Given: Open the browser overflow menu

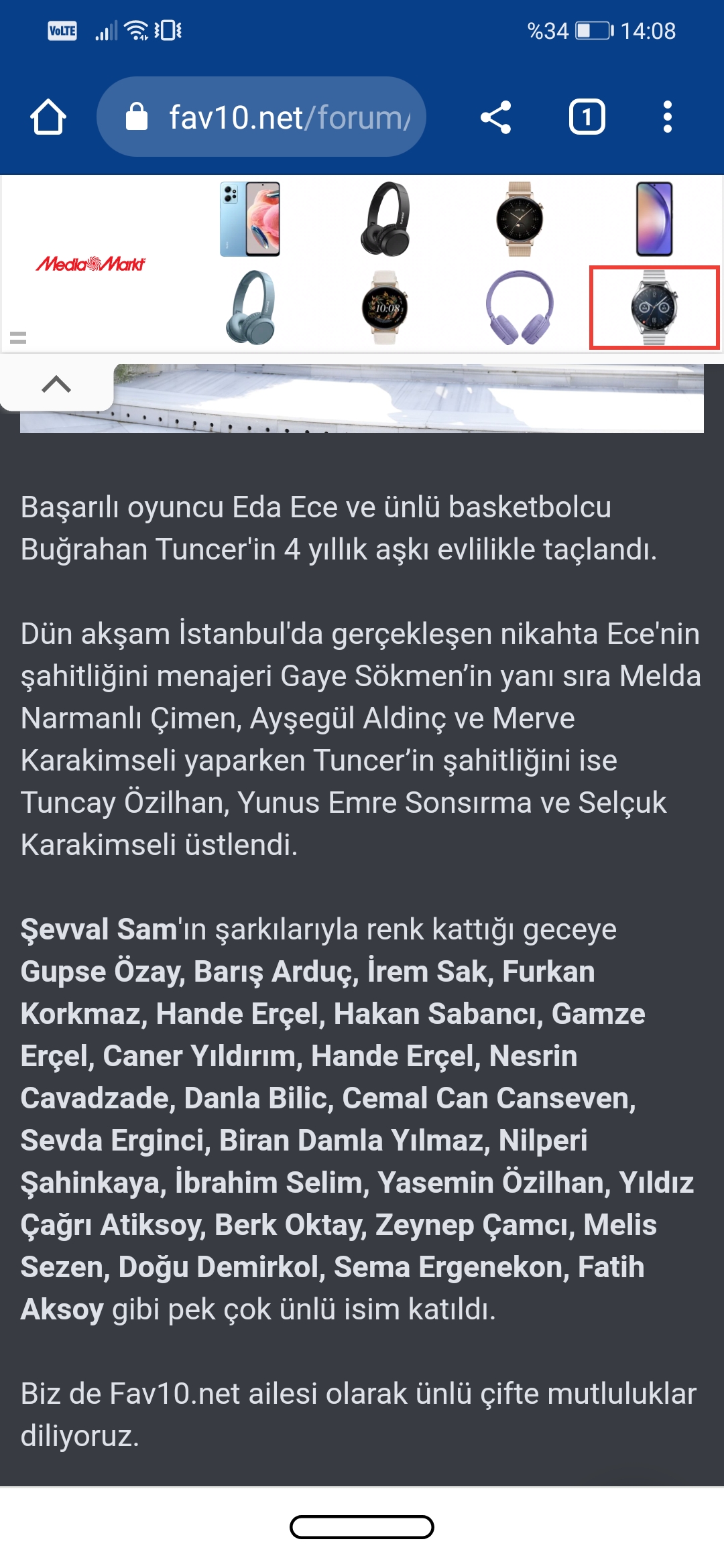Looking at the screenshot, I should 667,117.
